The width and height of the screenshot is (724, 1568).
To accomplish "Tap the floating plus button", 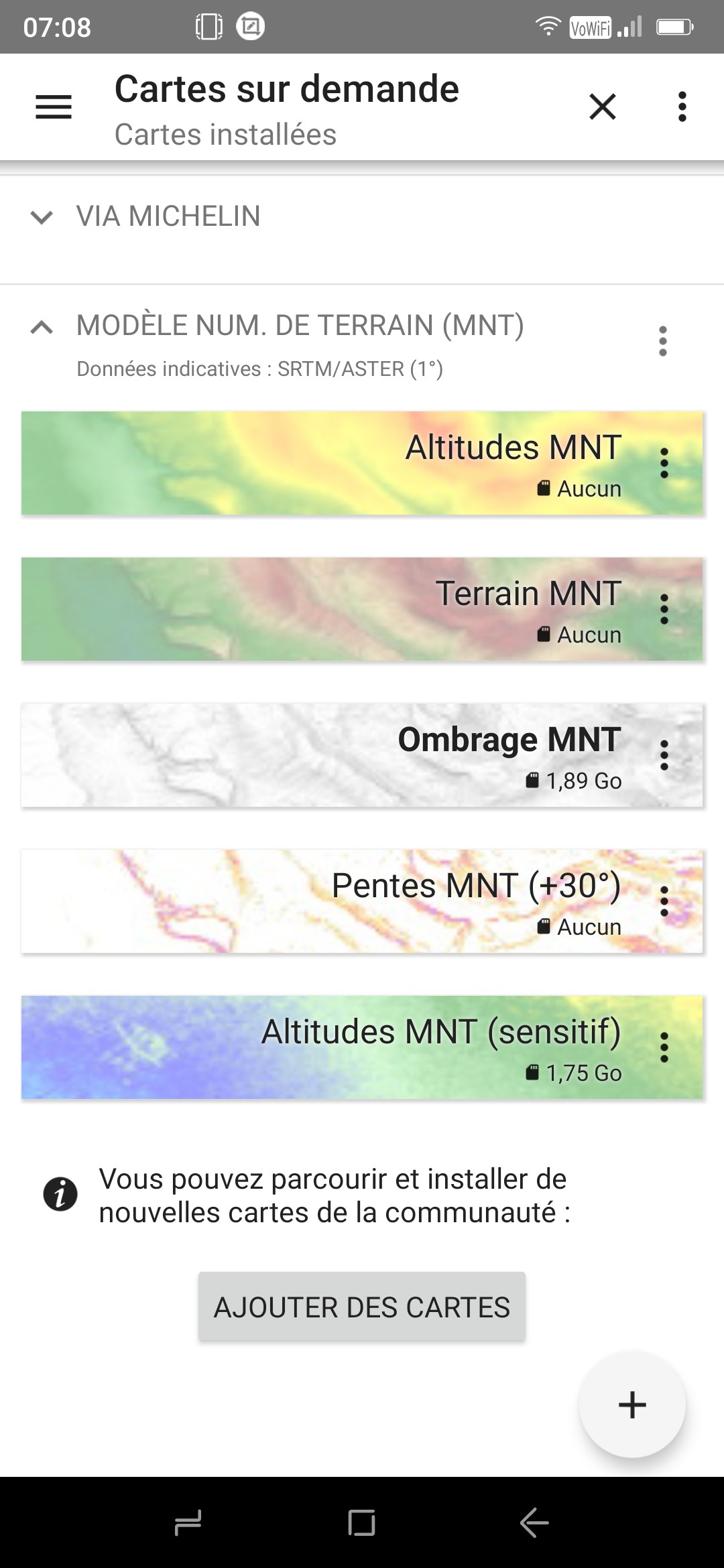I will (x=632, y=1404).
